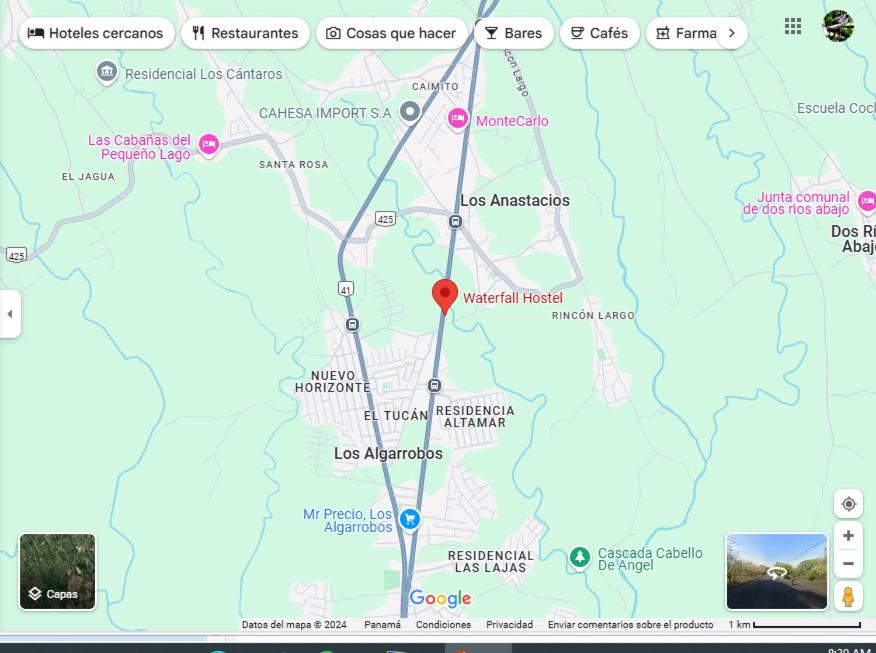876x653 pixels.
Task: Open the Privacidad link
Action: pos(509,625)
